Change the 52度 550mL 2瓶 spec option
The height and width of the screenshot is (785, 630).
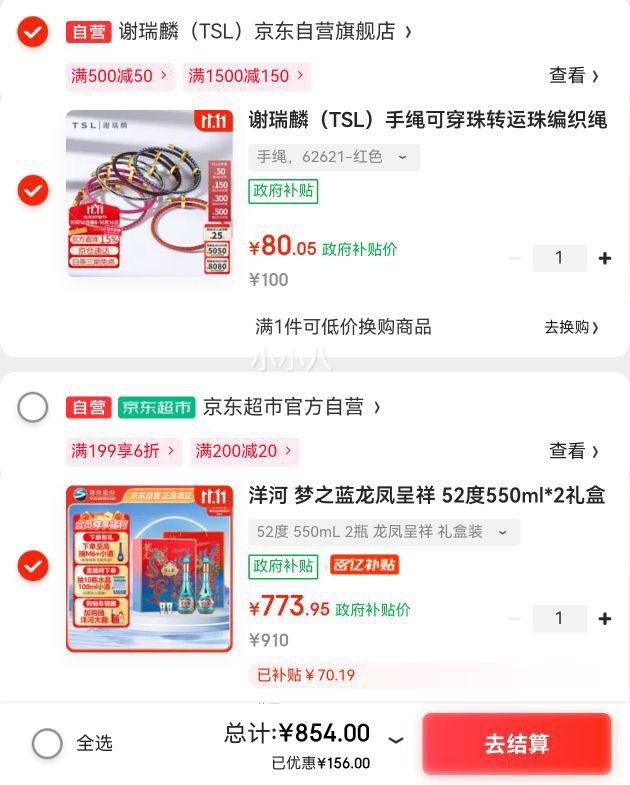(383, 532)
